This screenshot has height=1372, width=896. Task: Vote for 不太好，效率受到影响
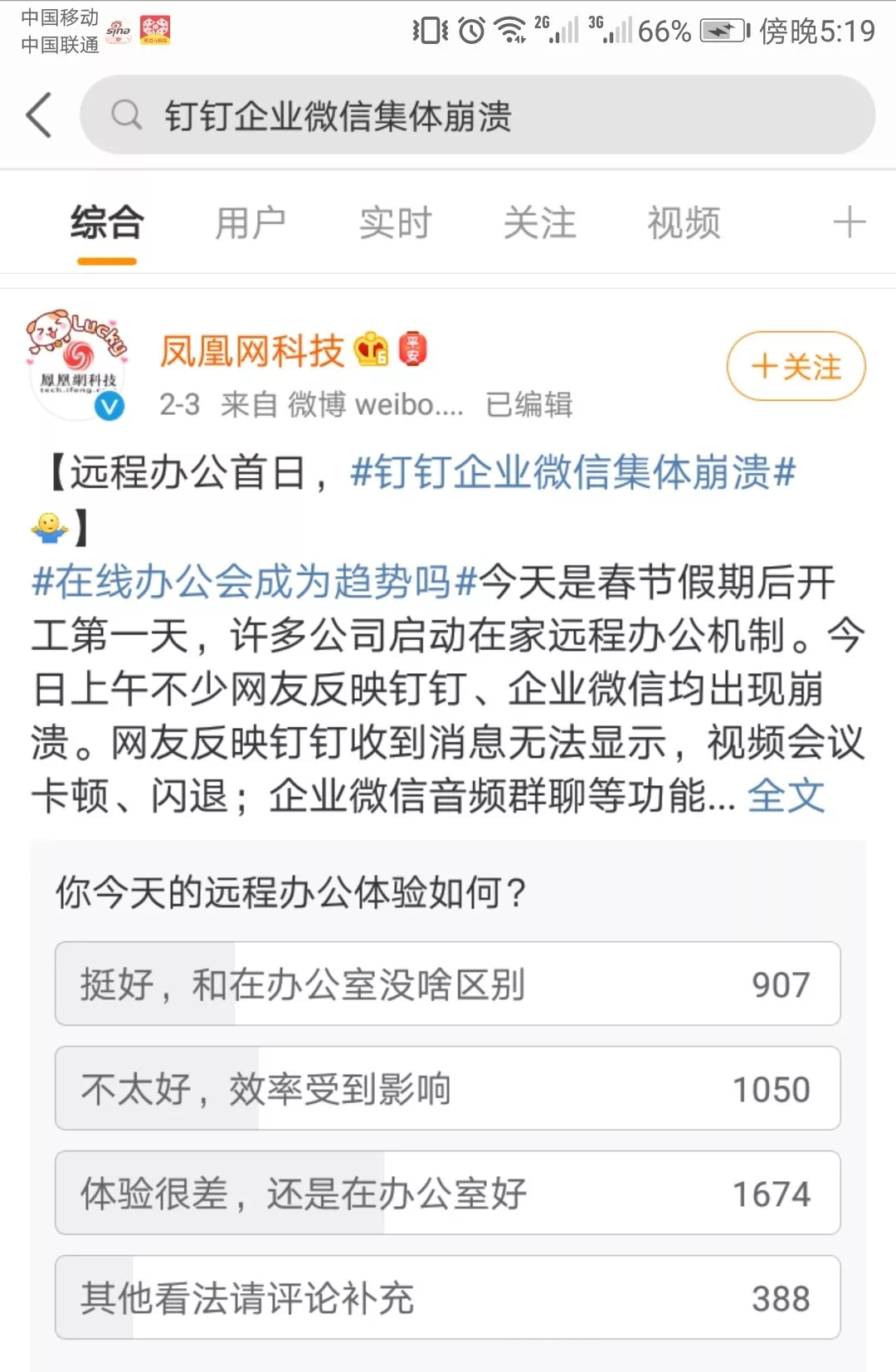coord(447,1088)
